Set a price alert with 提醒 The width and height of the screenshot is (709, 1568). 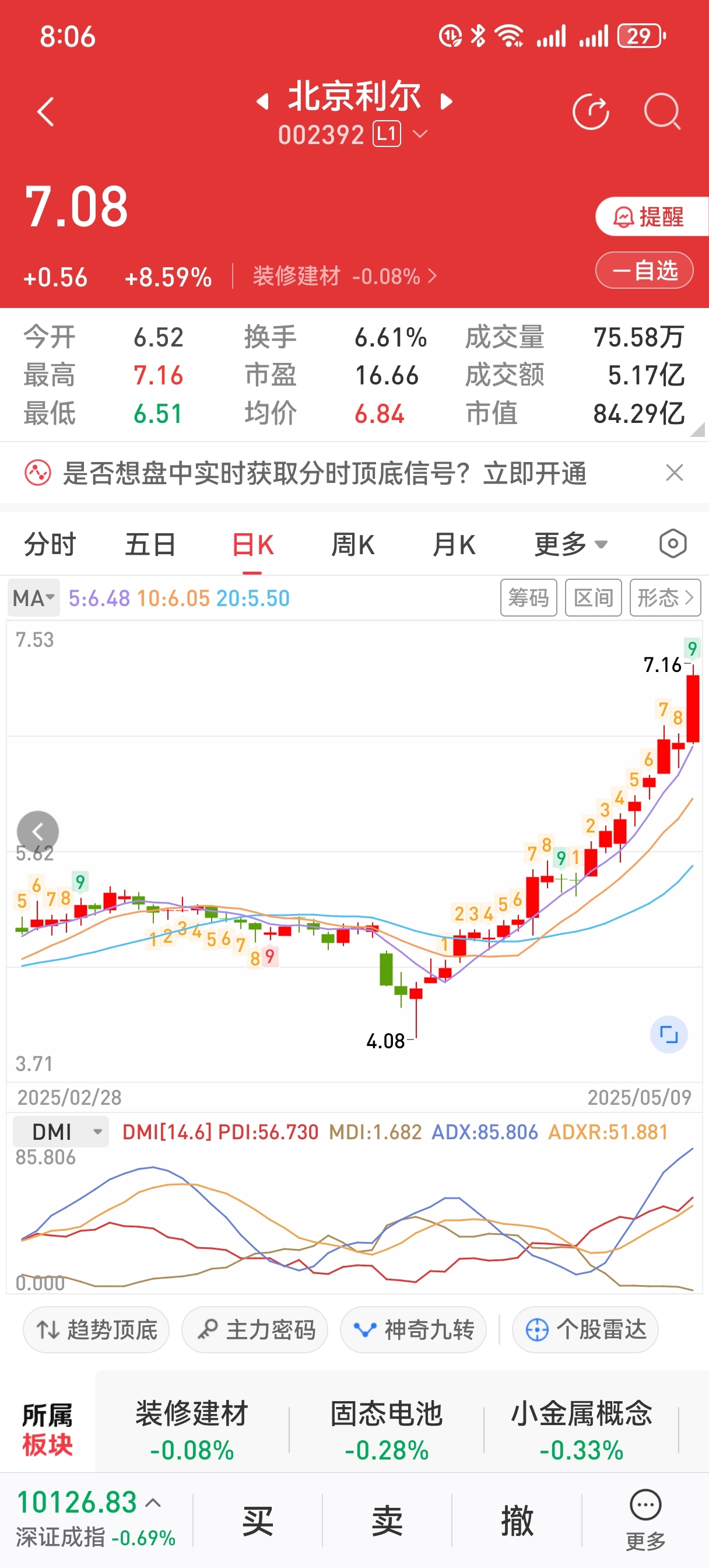[651, 216]
